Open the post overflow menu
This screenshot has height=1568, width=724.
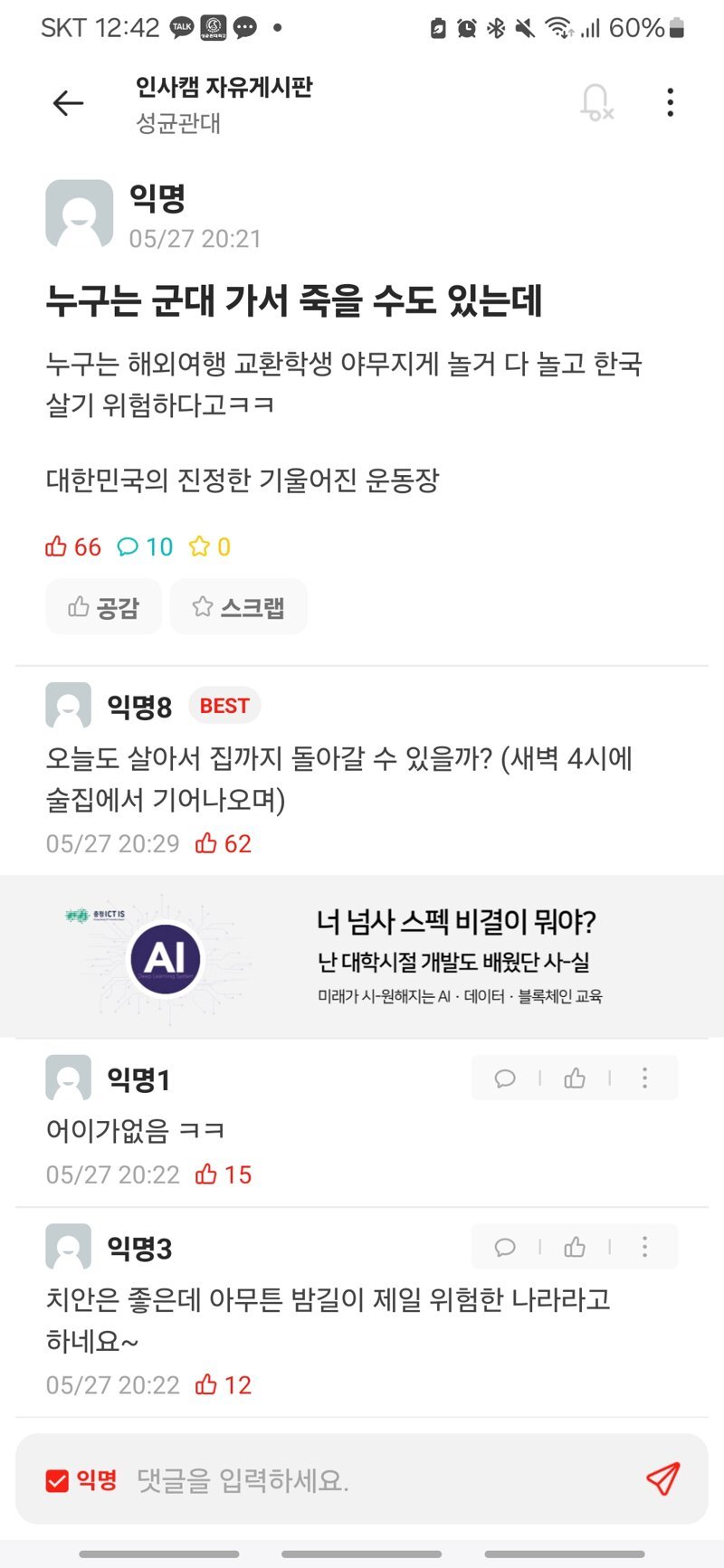[670, 102]
